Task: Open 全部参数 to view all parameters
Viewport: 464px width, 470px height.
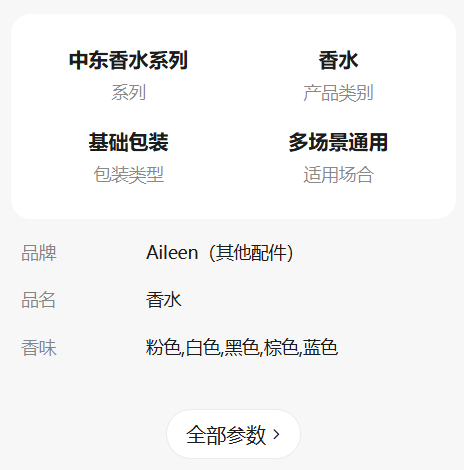Action: click(x=233, y=434)
